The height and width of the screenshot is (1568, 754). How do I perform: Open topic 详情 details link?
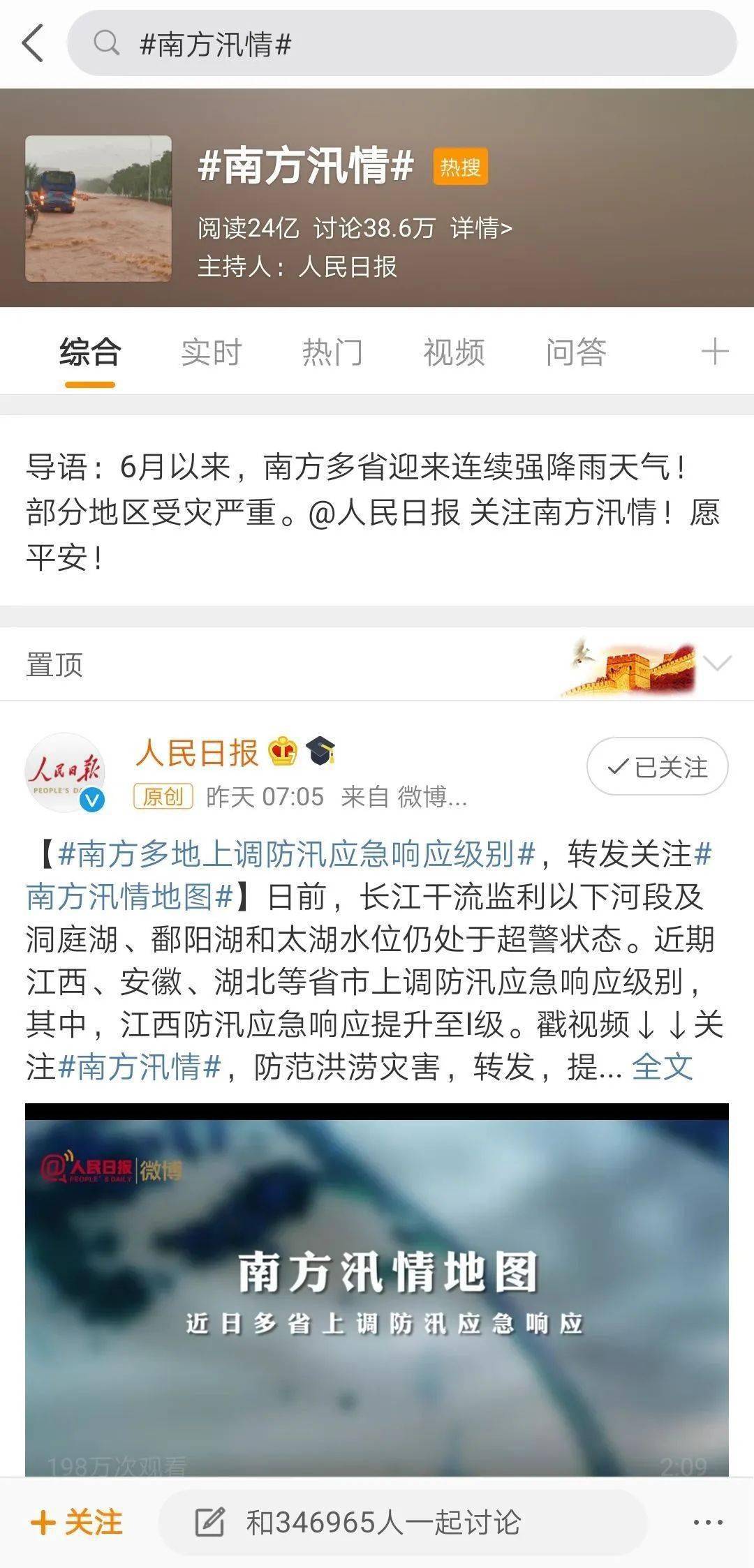pyautogui.click(x=481, y=228)
